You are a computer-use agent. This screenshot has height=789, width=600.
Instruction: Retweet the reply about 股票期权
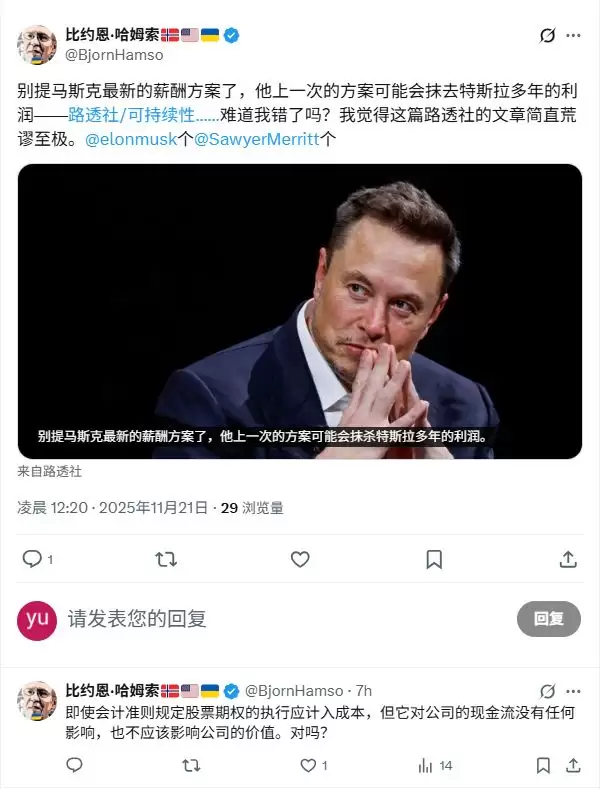pos(190,765)
